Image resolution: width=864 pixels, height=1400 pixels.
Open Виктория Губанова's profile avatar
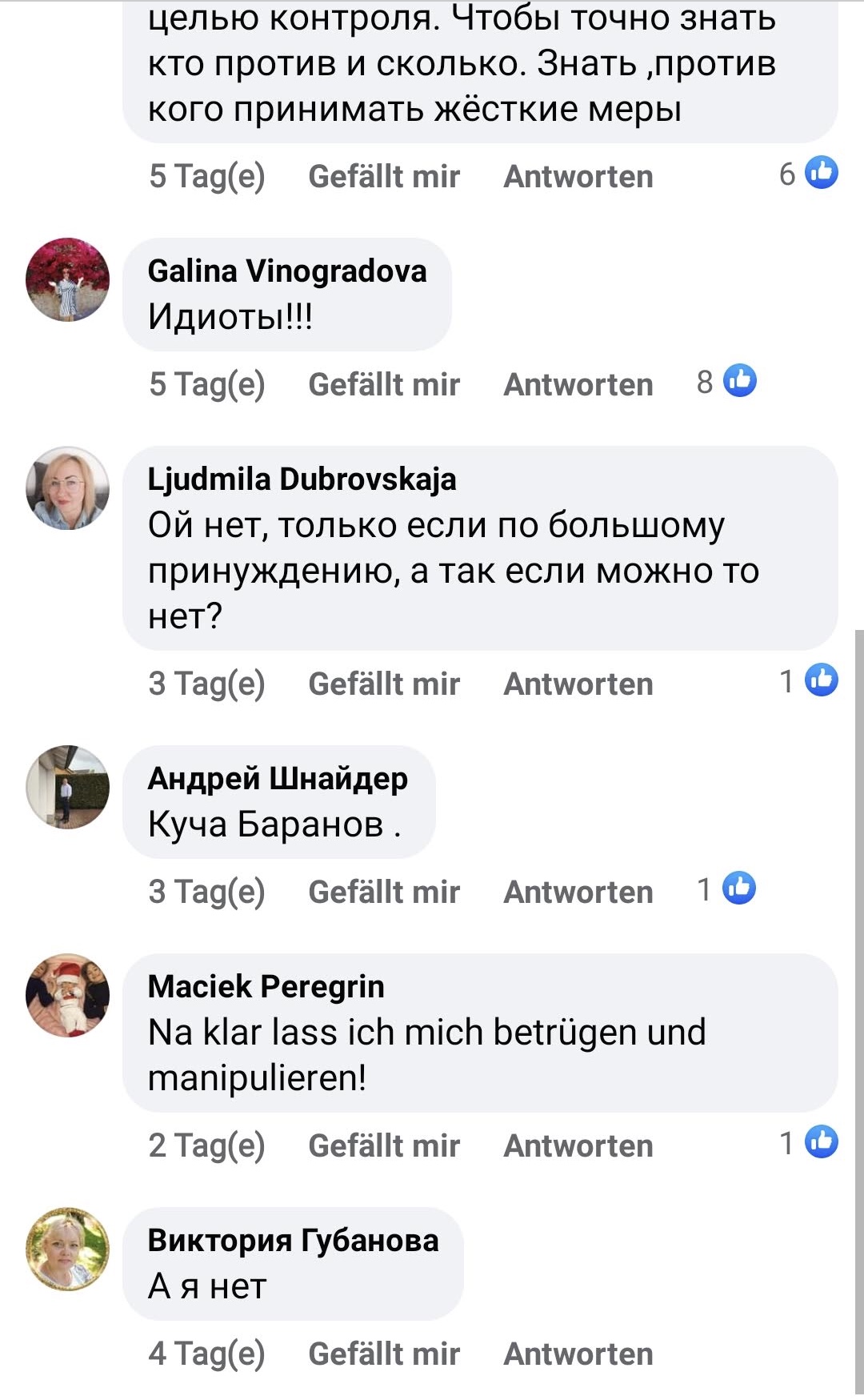[x=68, y=1249]
